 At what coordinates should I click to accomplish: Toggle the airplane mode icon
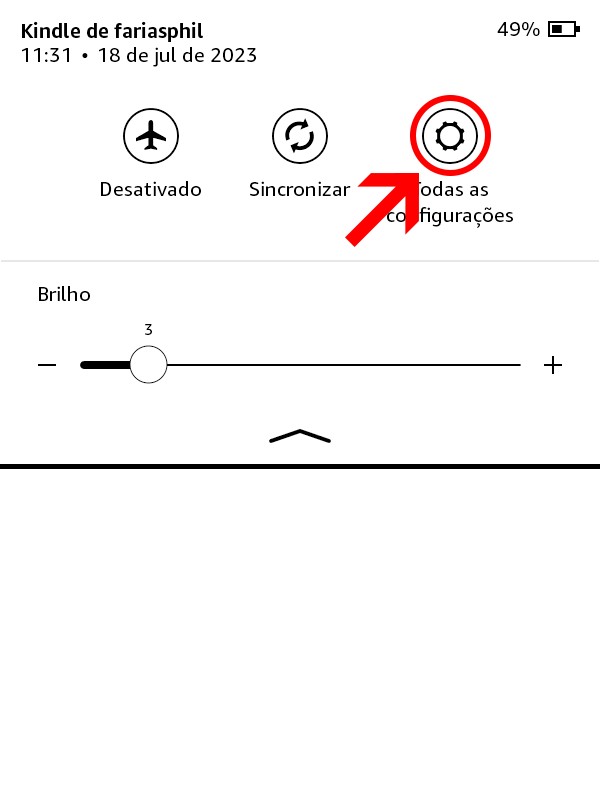pyautogui.click(x=150, y=135)
